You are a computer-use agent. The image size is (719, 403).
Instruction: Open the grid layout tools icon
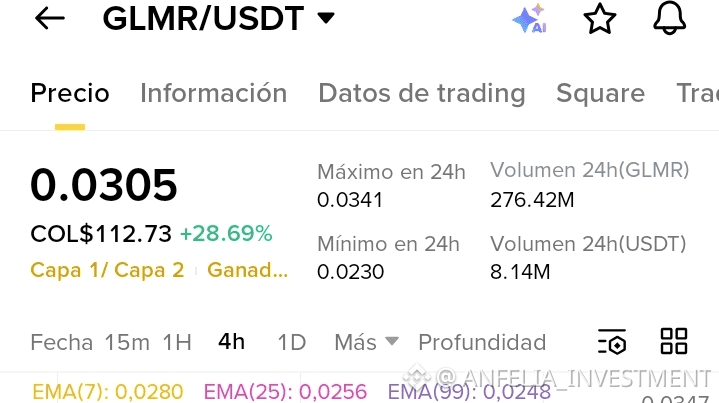coord(674,341)
